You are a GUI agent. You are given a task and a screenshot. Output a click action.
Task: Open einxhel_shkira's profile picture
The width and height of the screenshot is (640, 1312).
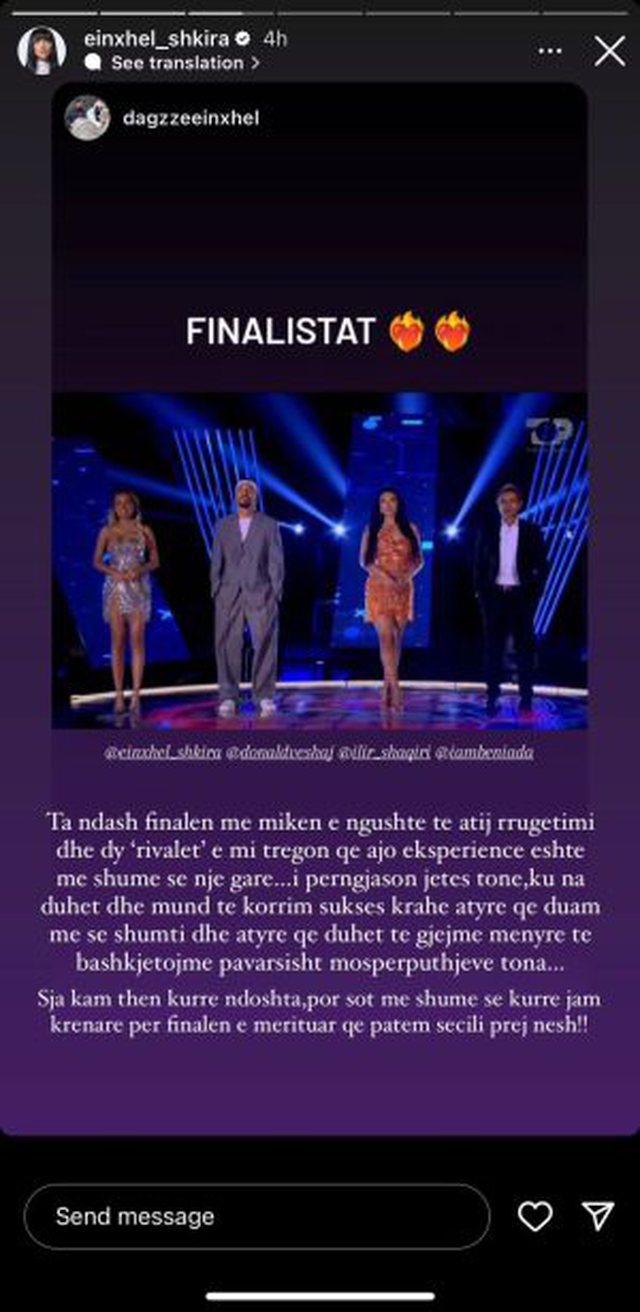tap(41, 50)
